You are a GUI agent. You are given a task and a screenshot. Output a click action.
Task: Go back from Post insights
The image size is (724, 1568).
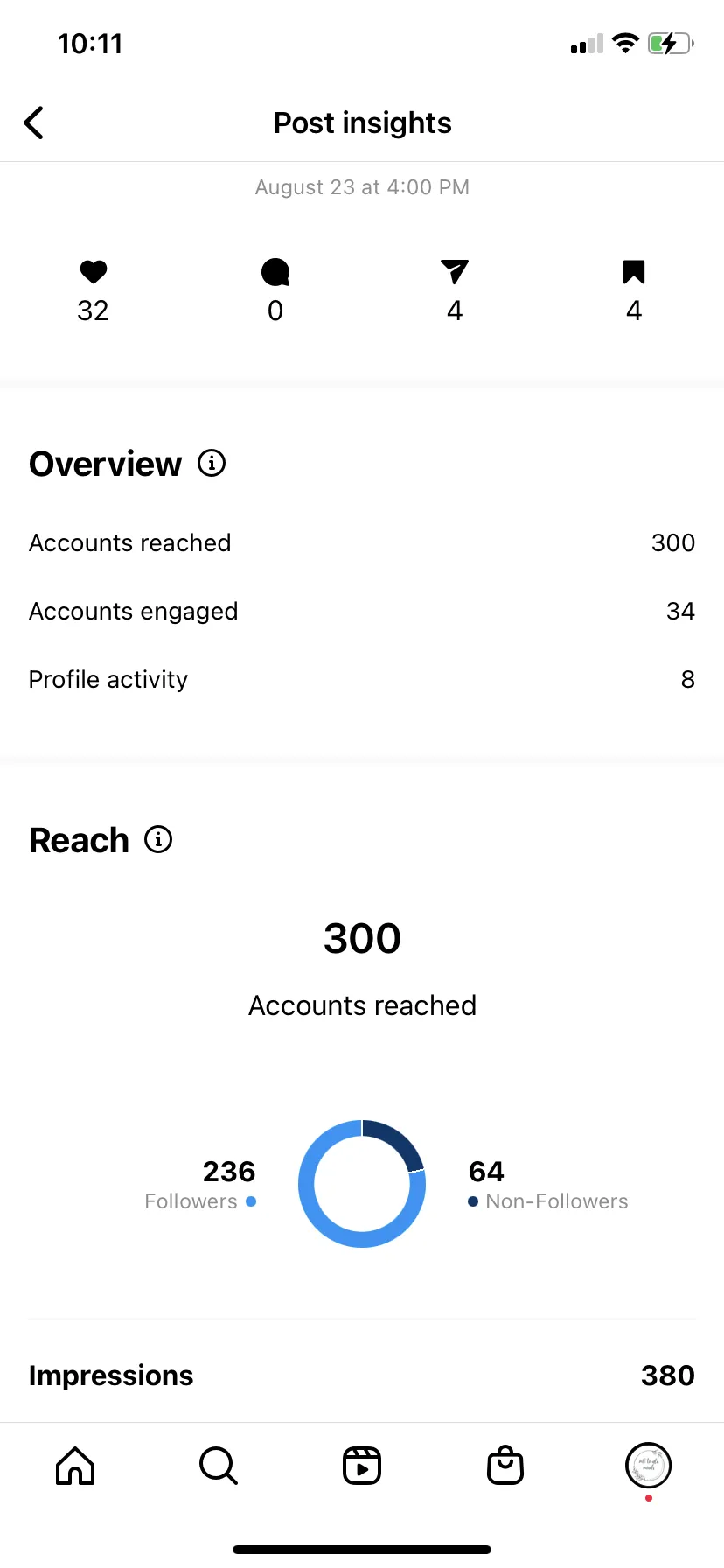tap(34, 122)
